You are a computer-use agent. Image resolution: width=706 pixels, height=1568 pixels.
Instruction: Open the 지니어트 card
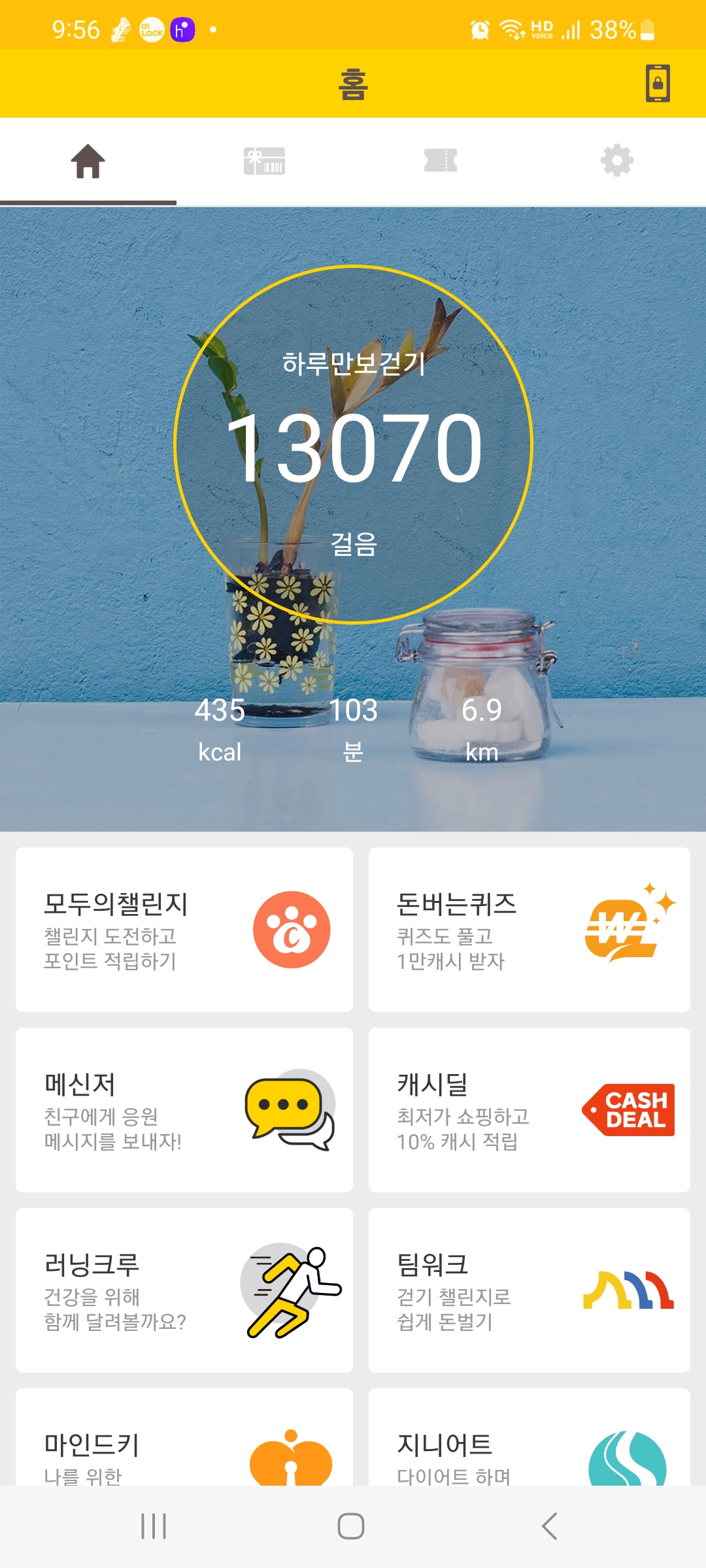pos(529,1444)
